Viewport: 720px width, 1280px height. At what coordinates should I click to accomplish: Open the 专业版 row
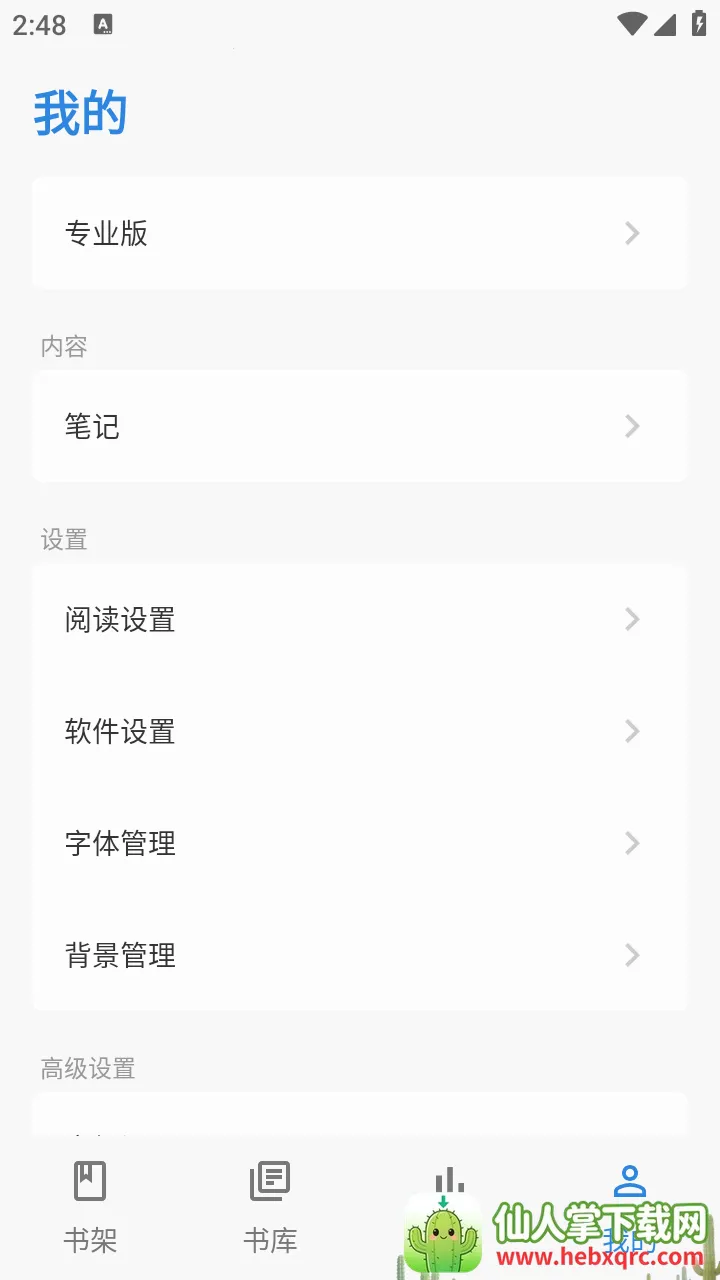359,233
